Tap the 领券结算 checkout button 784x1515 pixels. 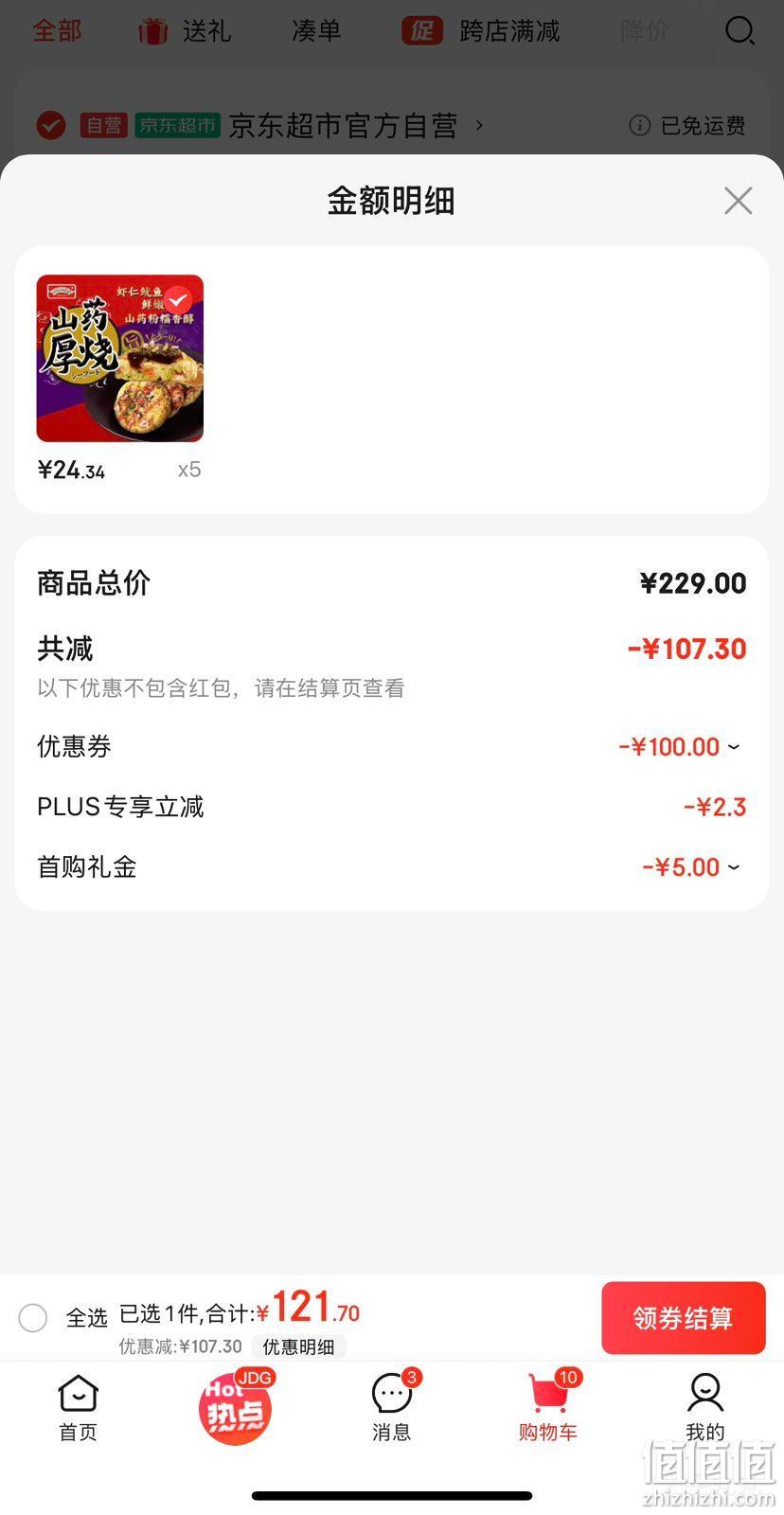tap(683, 1318)
